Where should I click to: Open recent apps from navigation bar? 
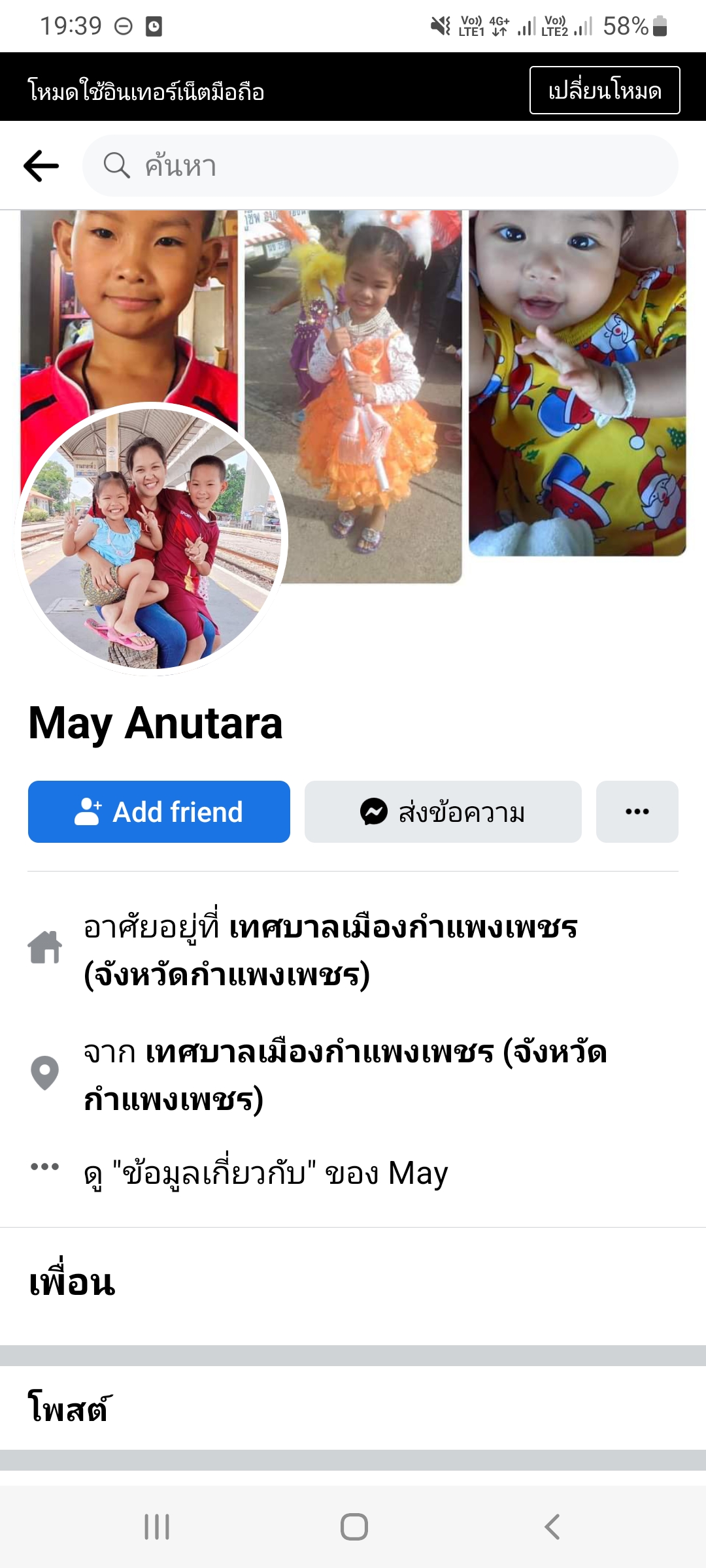coord(157,1527)
